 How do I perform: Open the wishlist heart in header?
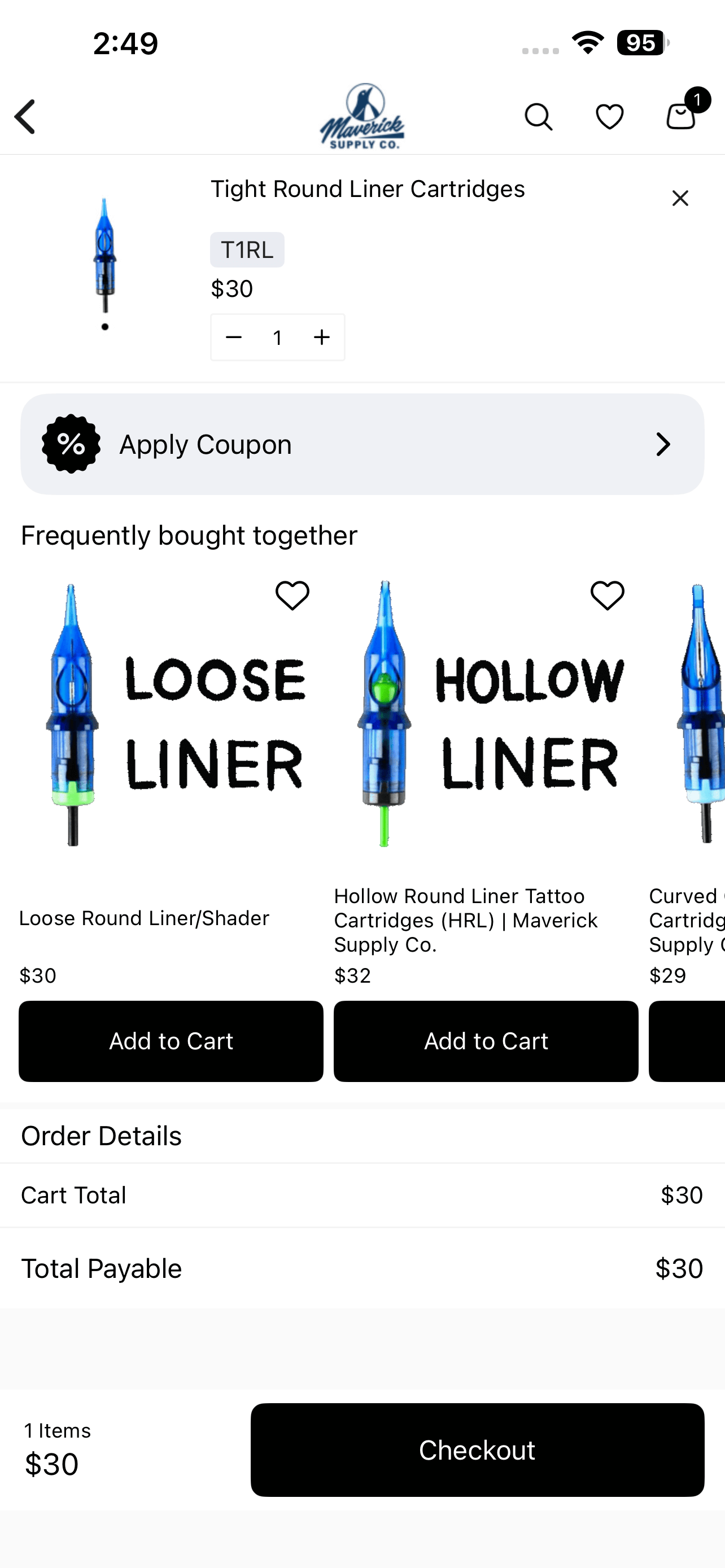pyautogui.click(x=609, y=116)
